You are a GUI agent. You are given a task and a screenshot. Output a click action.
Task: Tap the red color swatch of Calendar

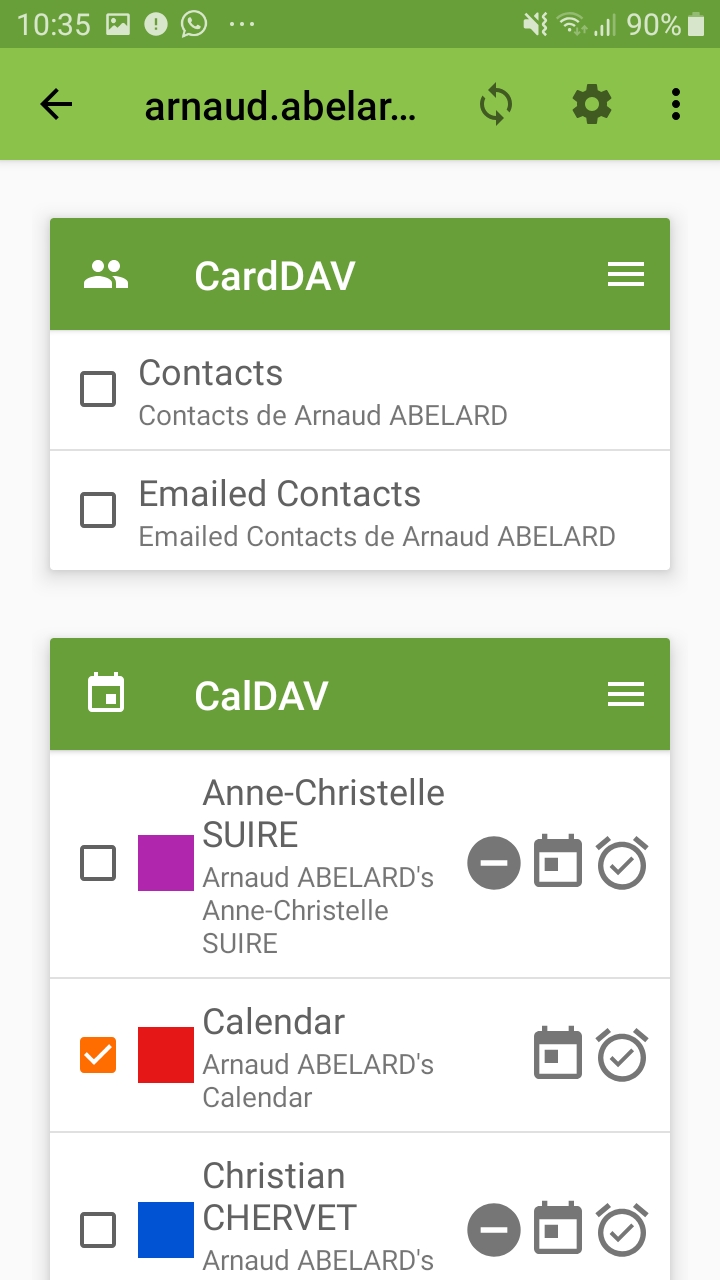(165, 1053)
